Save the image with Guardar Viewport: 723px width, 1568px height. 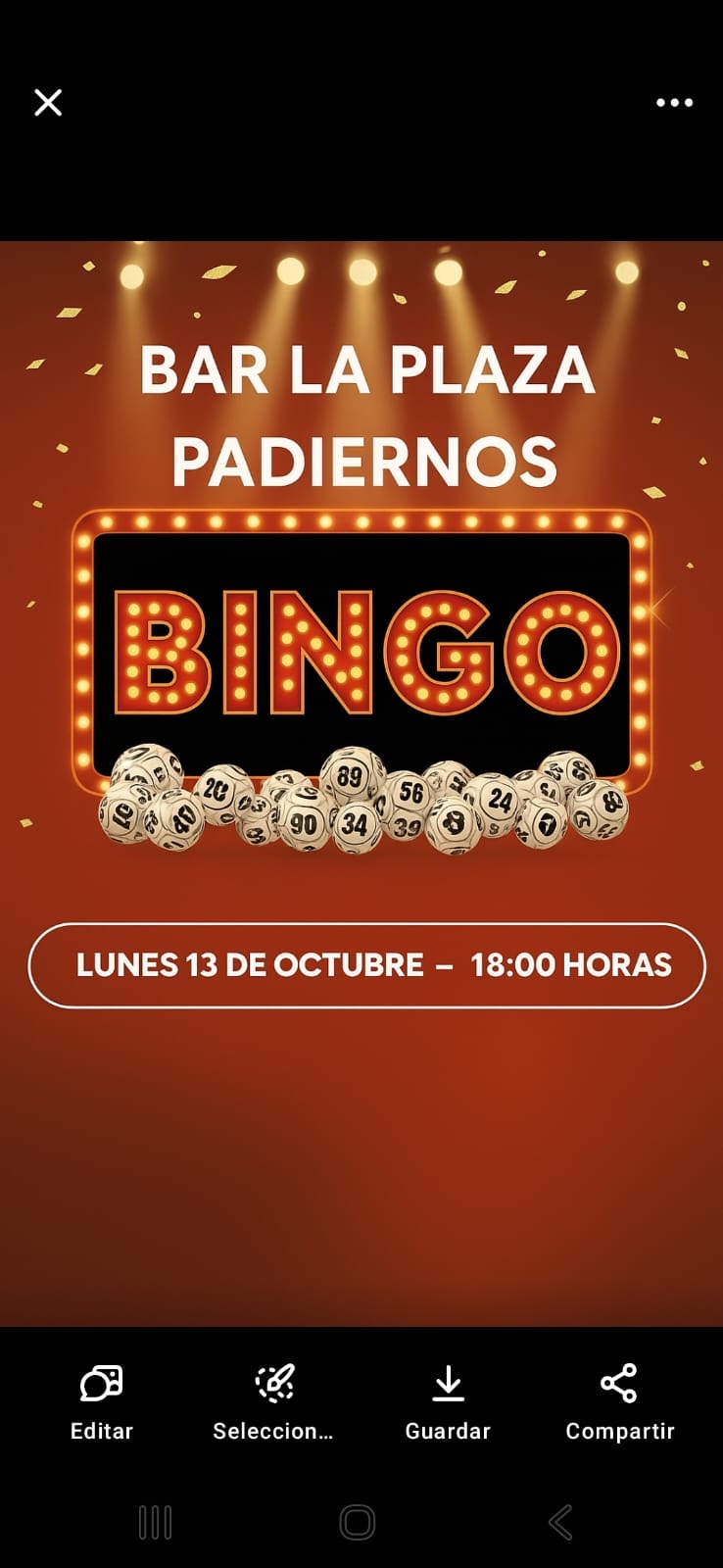point(448,1401)
